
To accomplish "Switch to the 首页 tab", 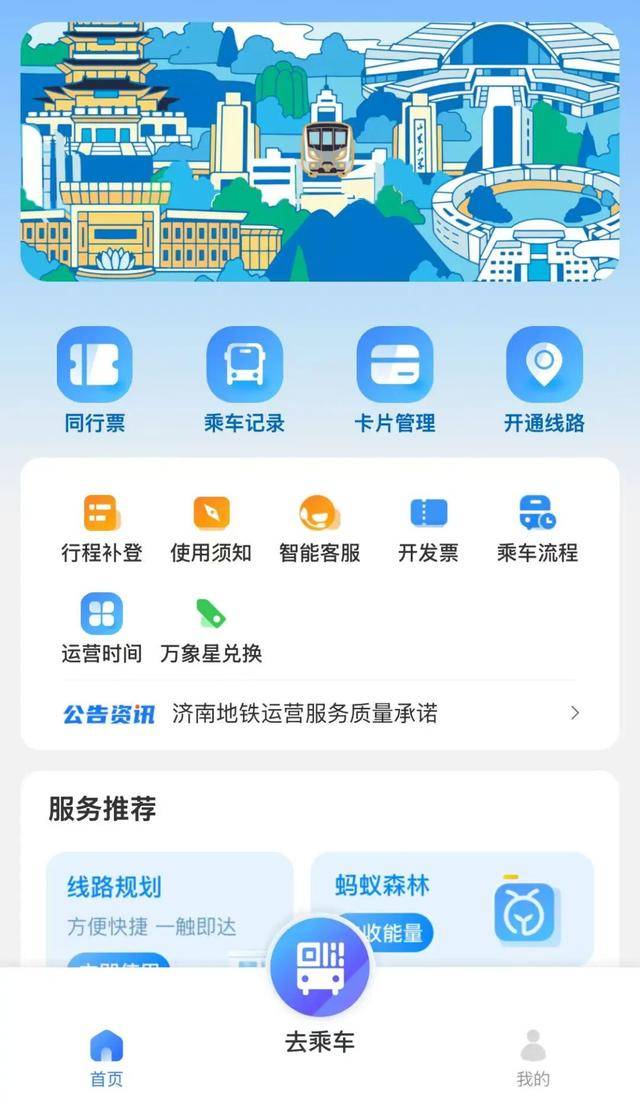I will click(x=107, y=1058).
